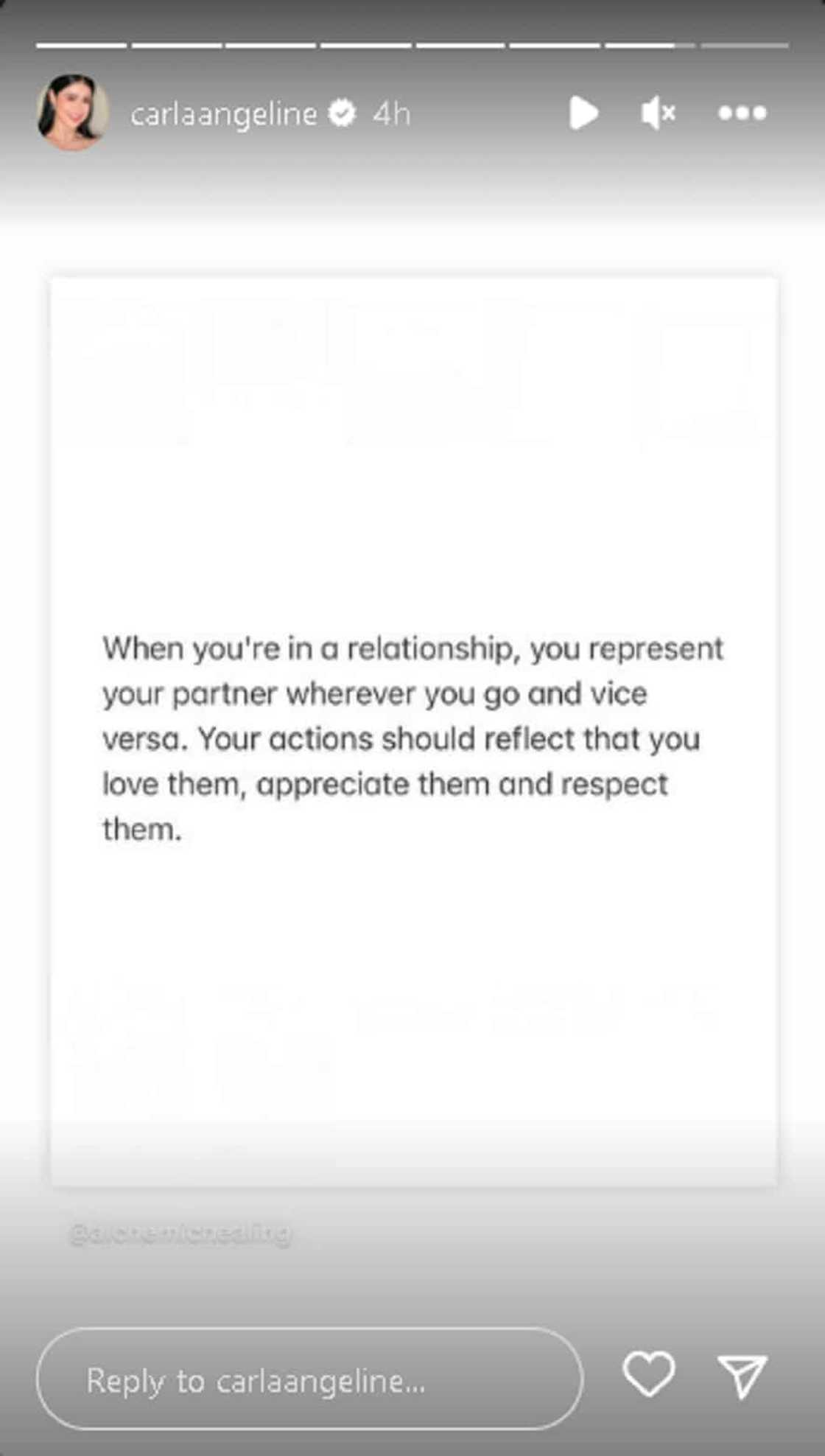Open the carlaangeline username link

point(223,114)
